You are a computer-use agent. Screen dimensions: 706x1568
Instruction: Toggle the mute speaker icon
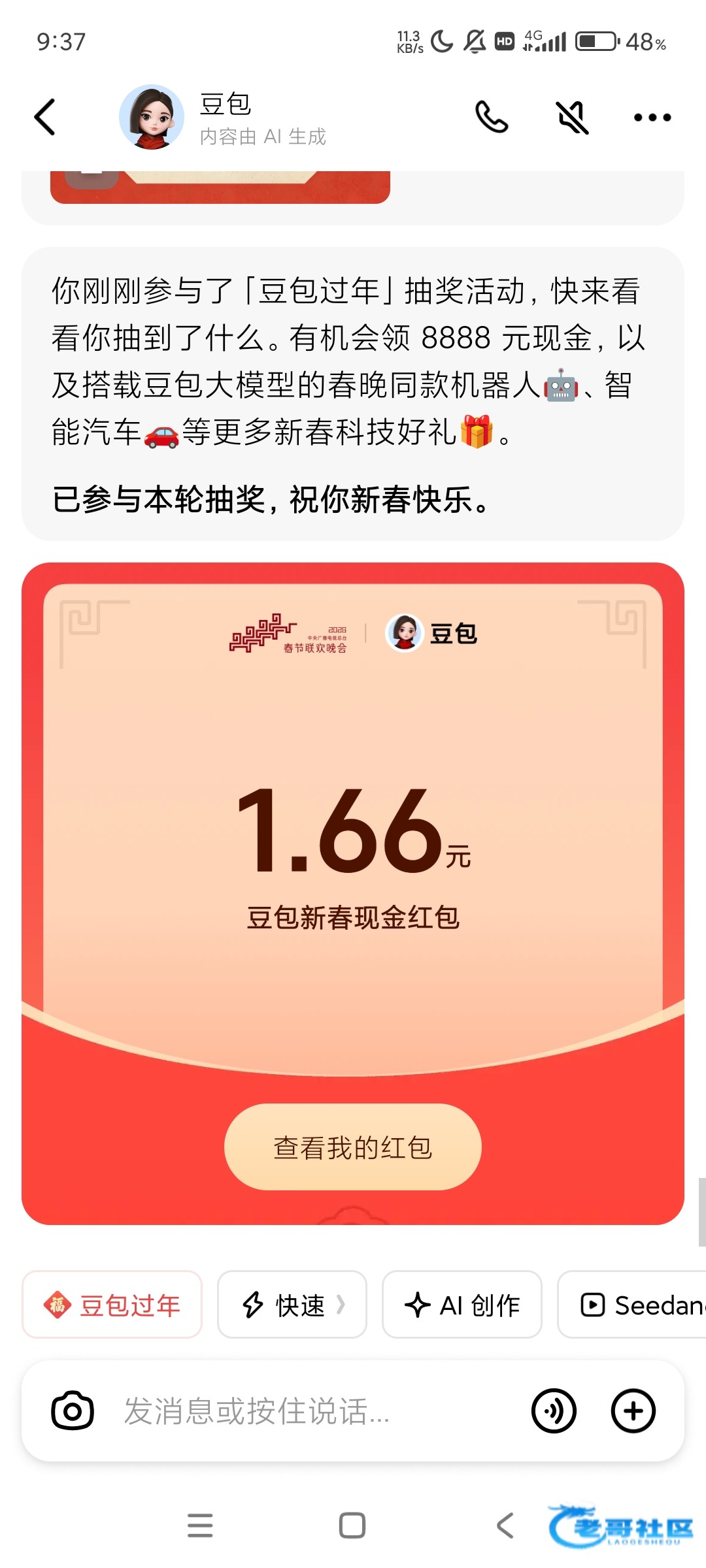click(572, 118)
